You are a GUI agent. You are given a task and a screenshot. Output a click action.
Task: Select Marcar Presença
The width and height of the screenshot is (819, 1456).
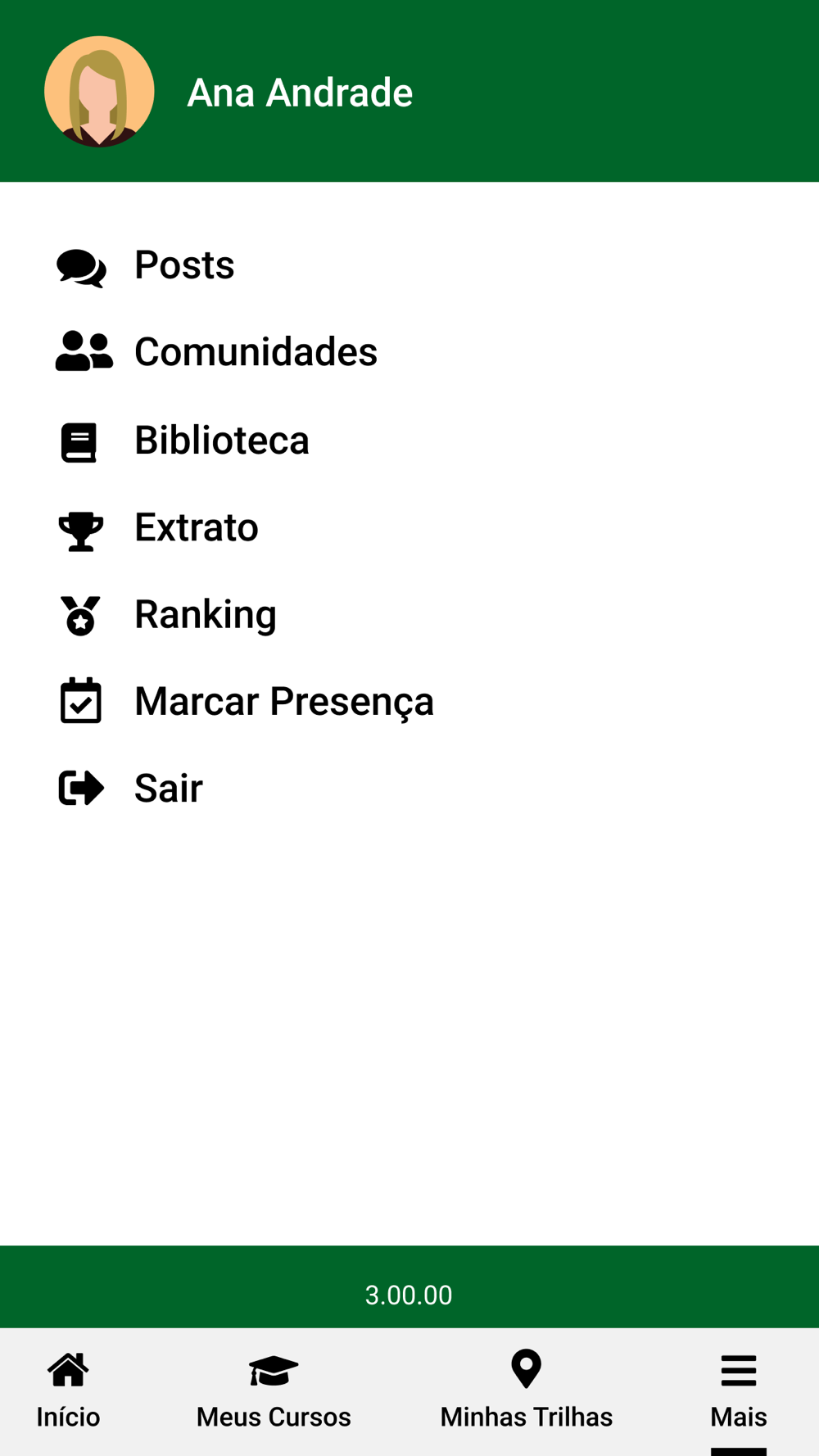click(x=283, y=702)
